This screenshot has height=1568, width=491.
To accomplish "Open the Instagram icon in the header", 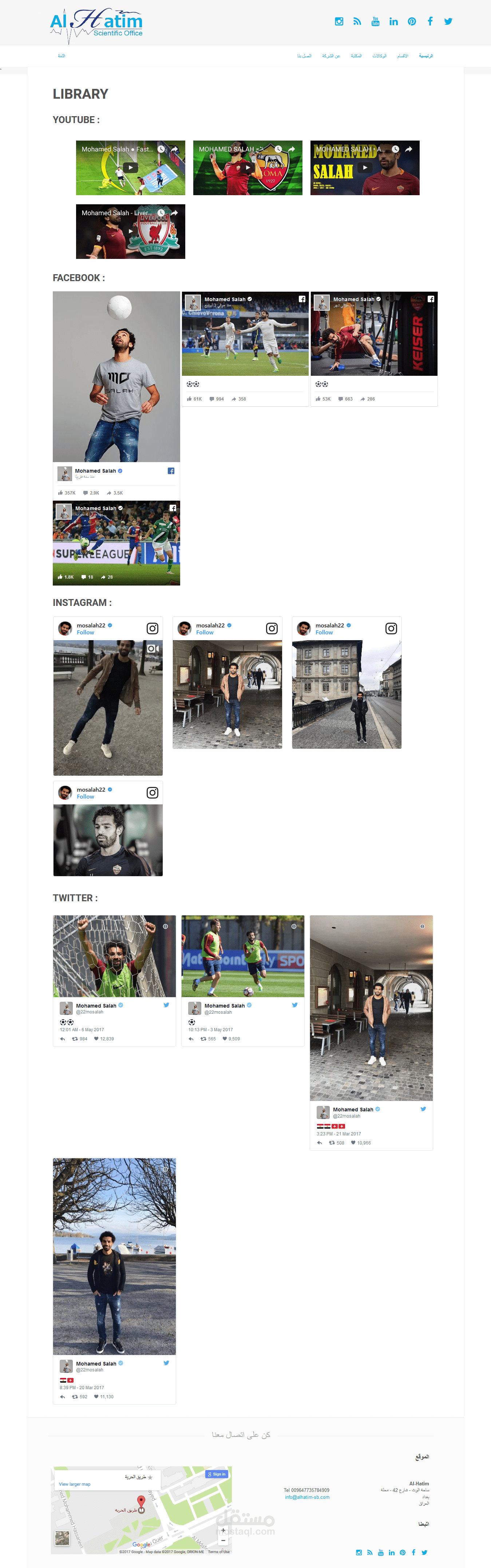I will click(339, 21).
